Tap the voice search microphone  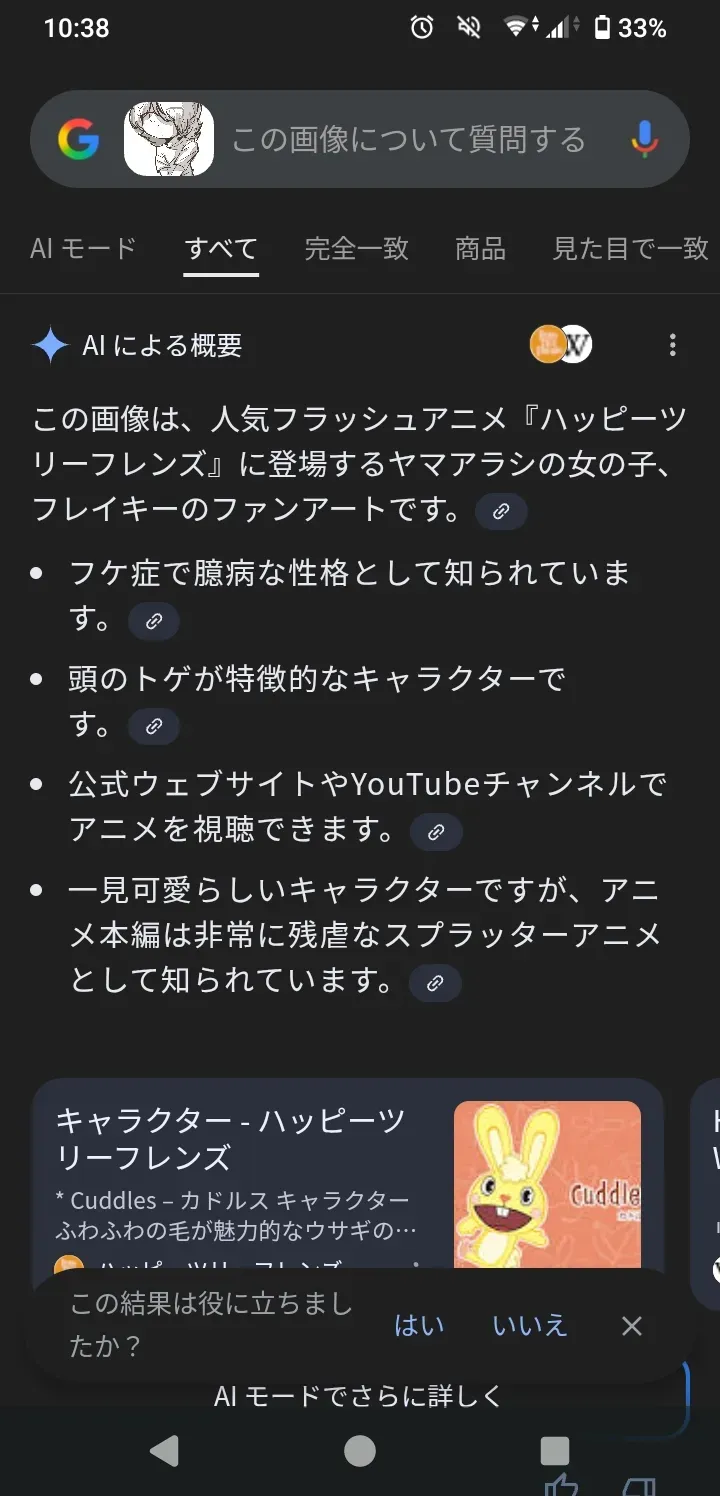pyautogui.click(x=645, y=140)
